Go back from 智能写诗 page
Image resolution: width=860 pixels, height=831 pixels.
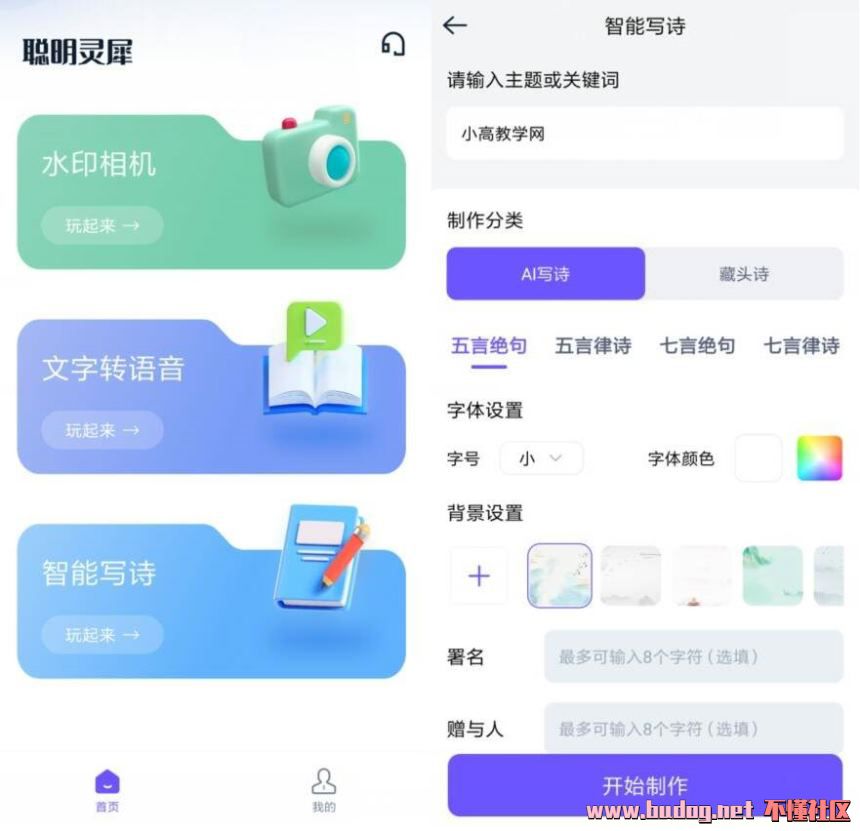[x=455, y=26]
